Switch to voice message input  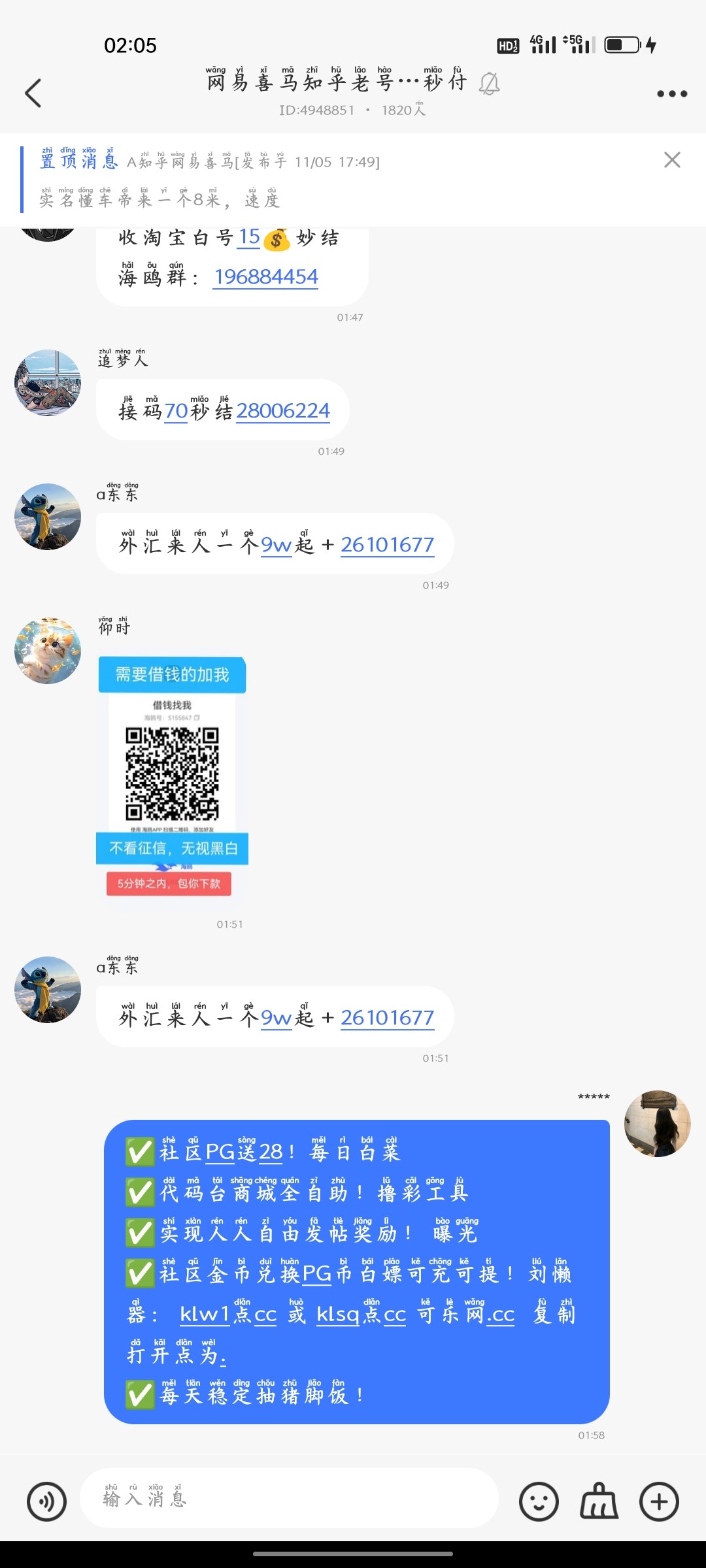pyautogui.click(x=46, y=1501)
